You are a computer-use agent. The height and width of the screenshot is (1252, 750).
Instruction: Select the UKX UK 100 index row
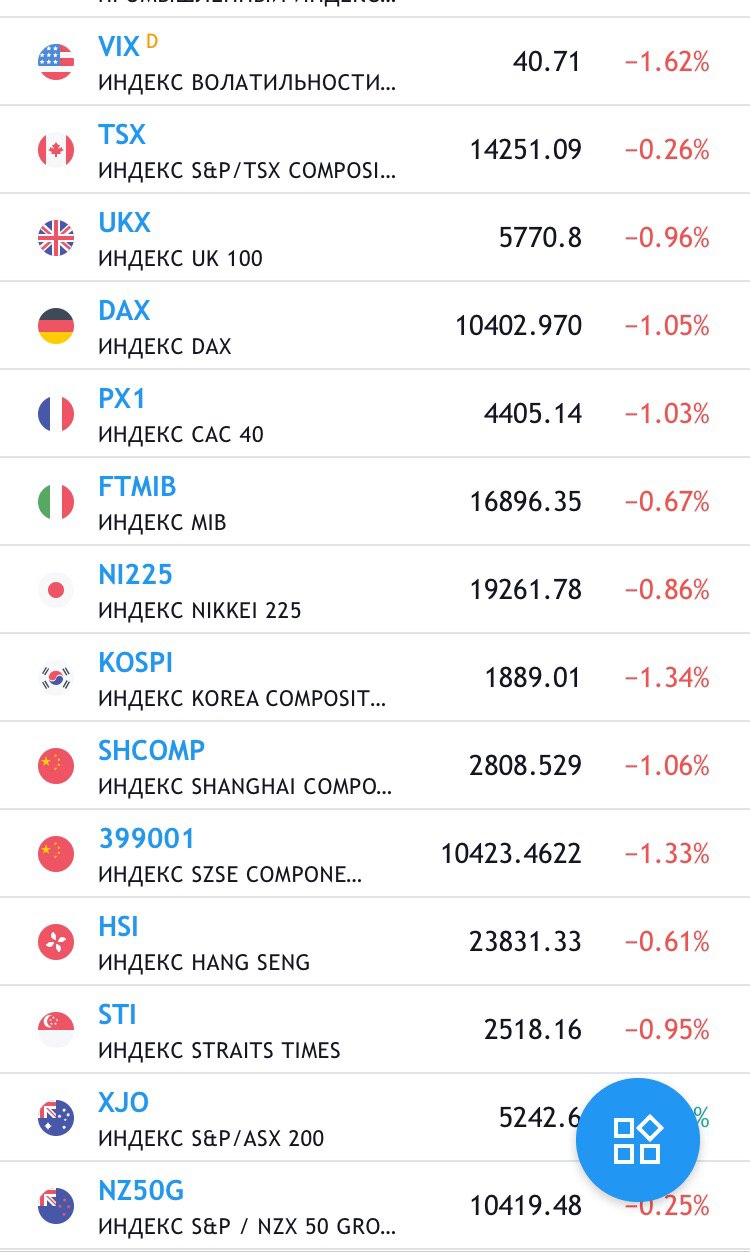tap(375, 238)
